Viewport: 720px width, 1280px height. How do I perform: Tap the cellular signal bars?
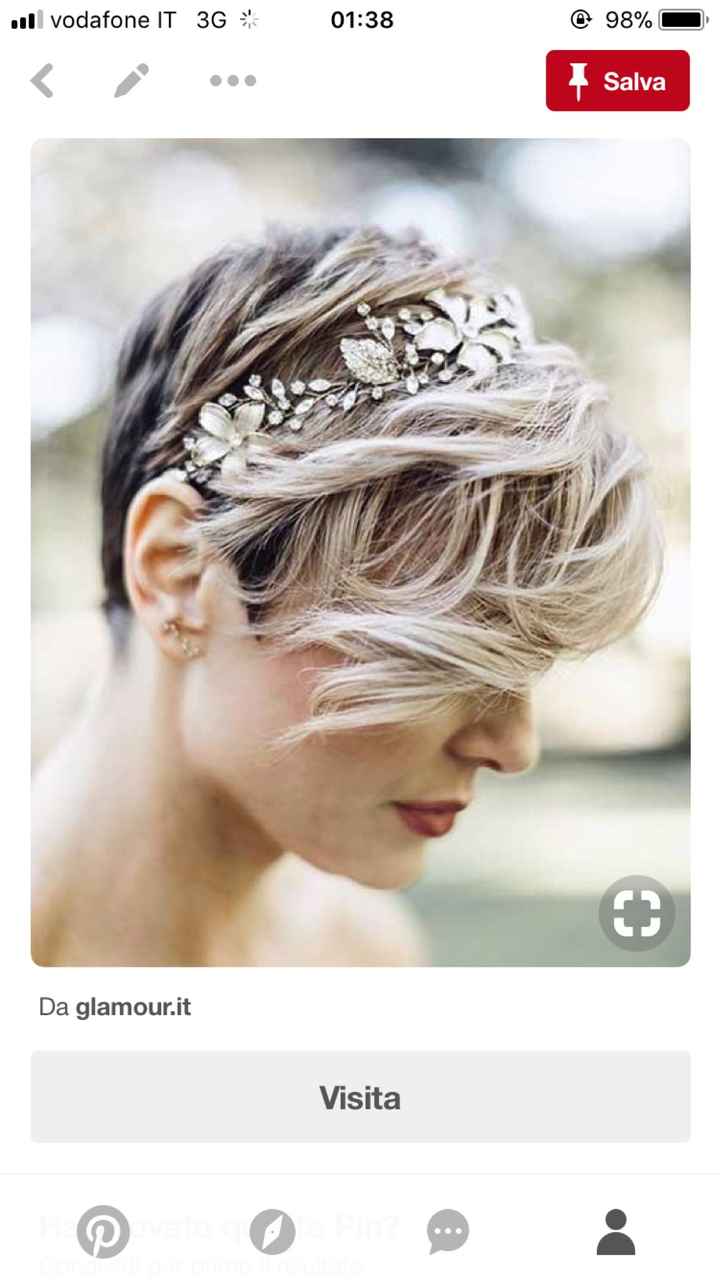click(x=25, y=17)
